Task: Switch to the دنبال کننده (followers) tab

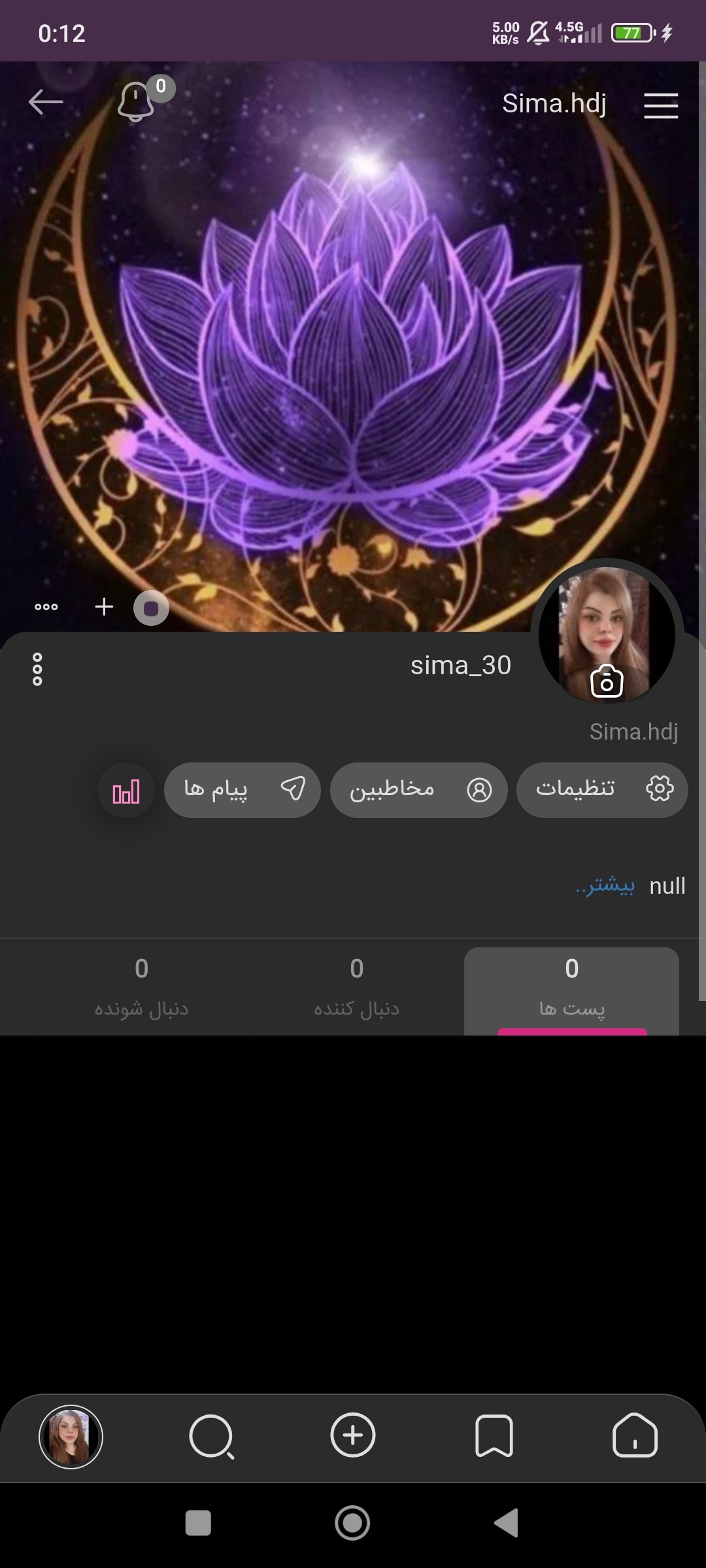Action: coord(356,990)
